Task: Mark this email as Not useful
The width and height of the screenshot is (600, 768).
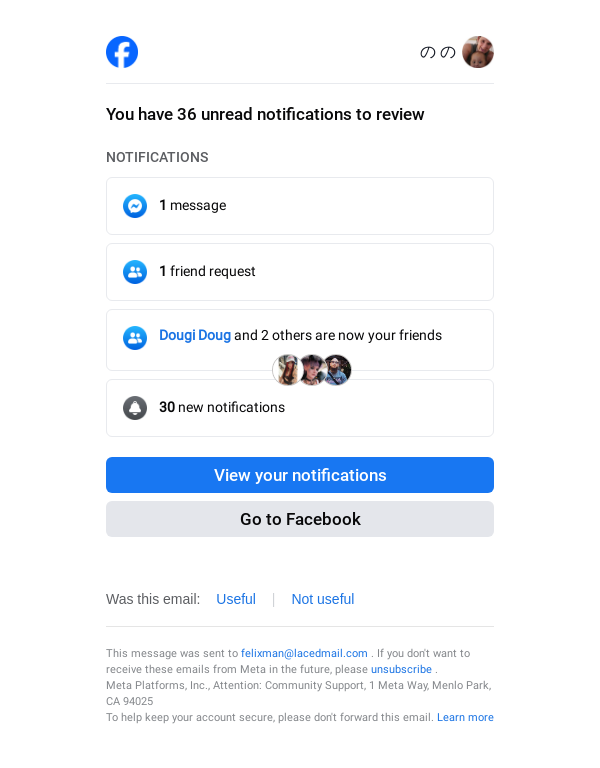Action: [322, 599]
